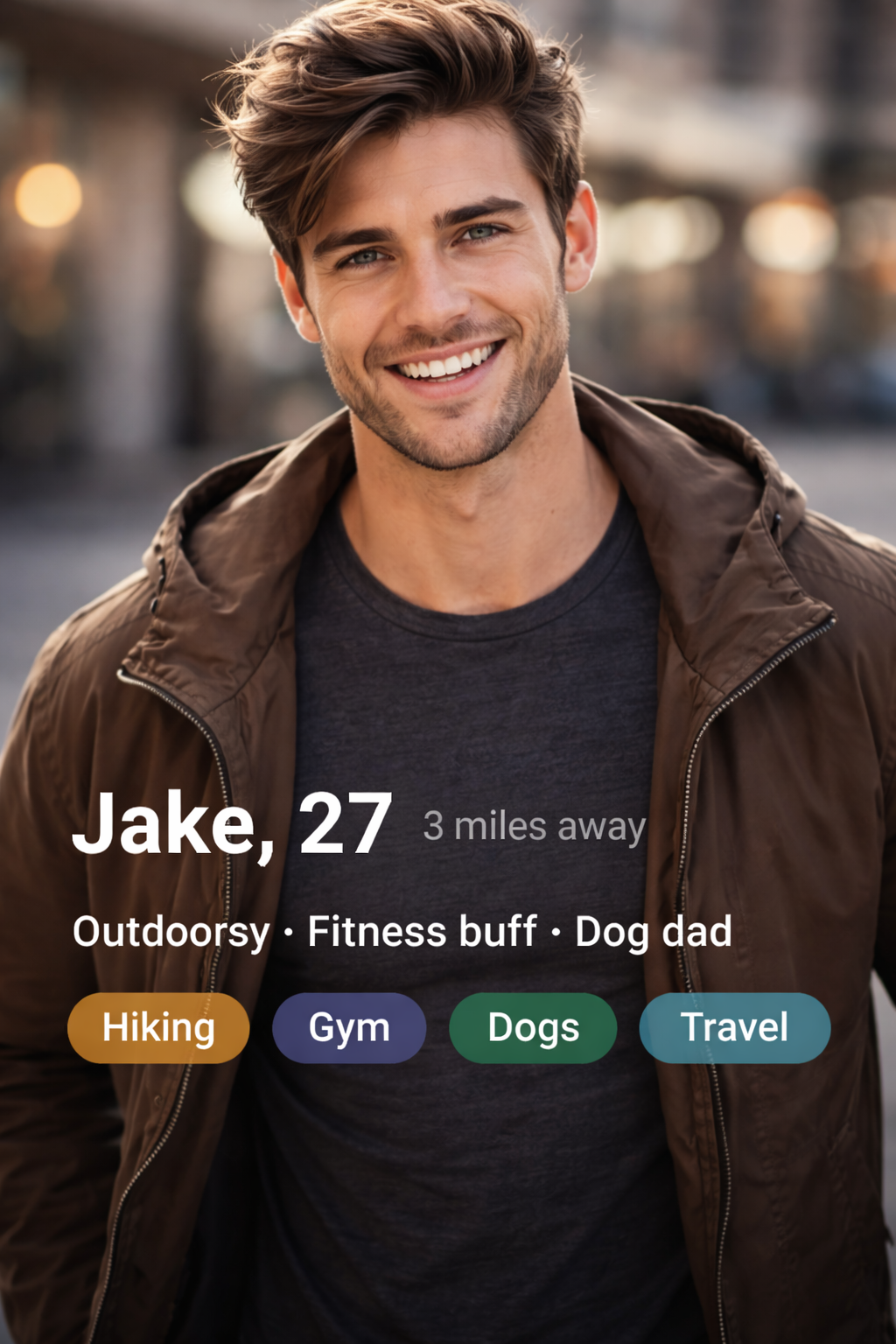Screen dimensions: 896x1344
Task: Select the Gym interest chip
Action: 349,1028
